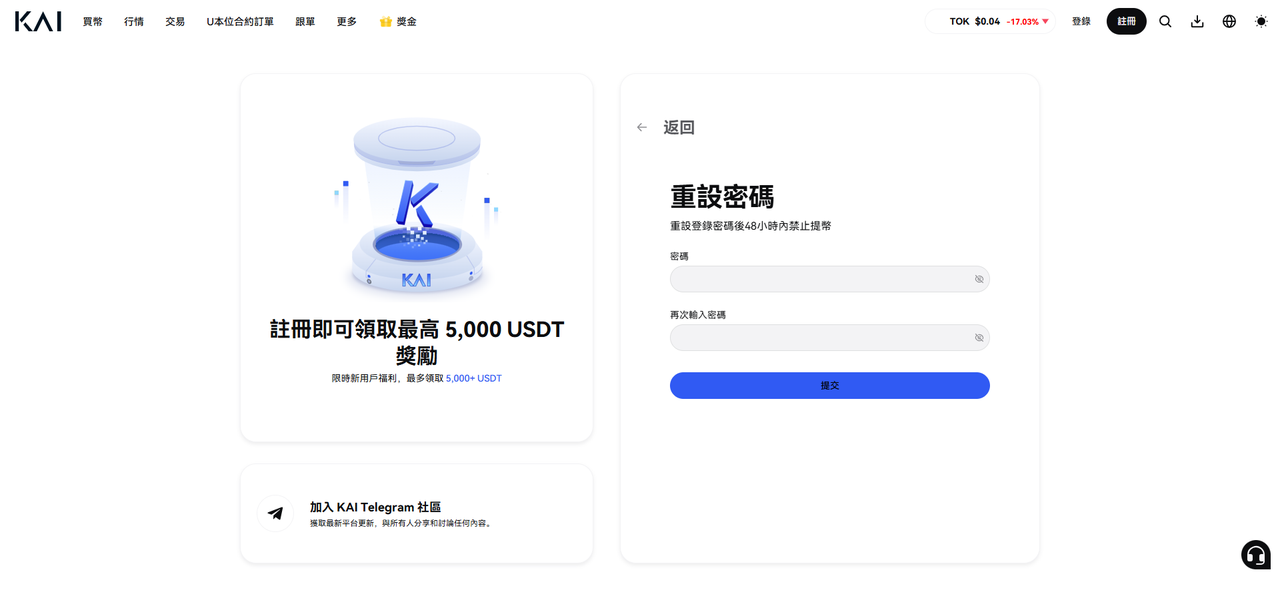The image size is (1280, 612).
Task: Open the TOK price ticker
Action: tap(990, 21)
